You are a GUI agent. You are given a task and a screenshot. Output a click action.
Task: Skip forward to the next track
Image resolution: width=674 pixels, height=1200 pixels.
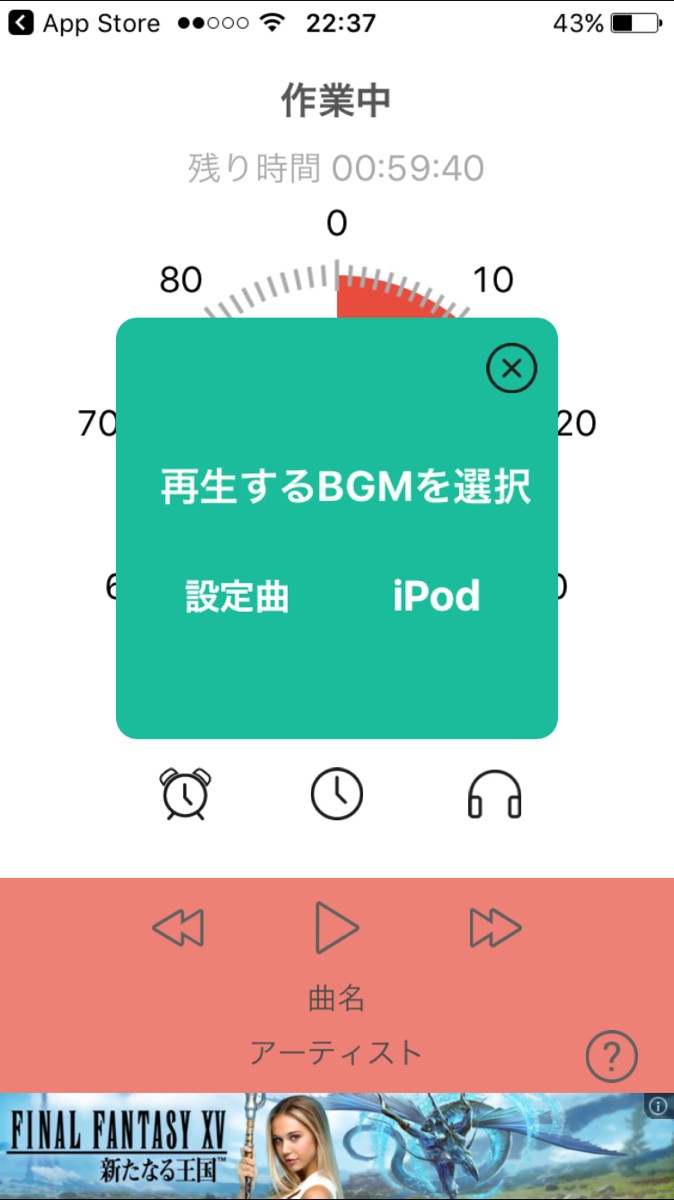[495, 929]
